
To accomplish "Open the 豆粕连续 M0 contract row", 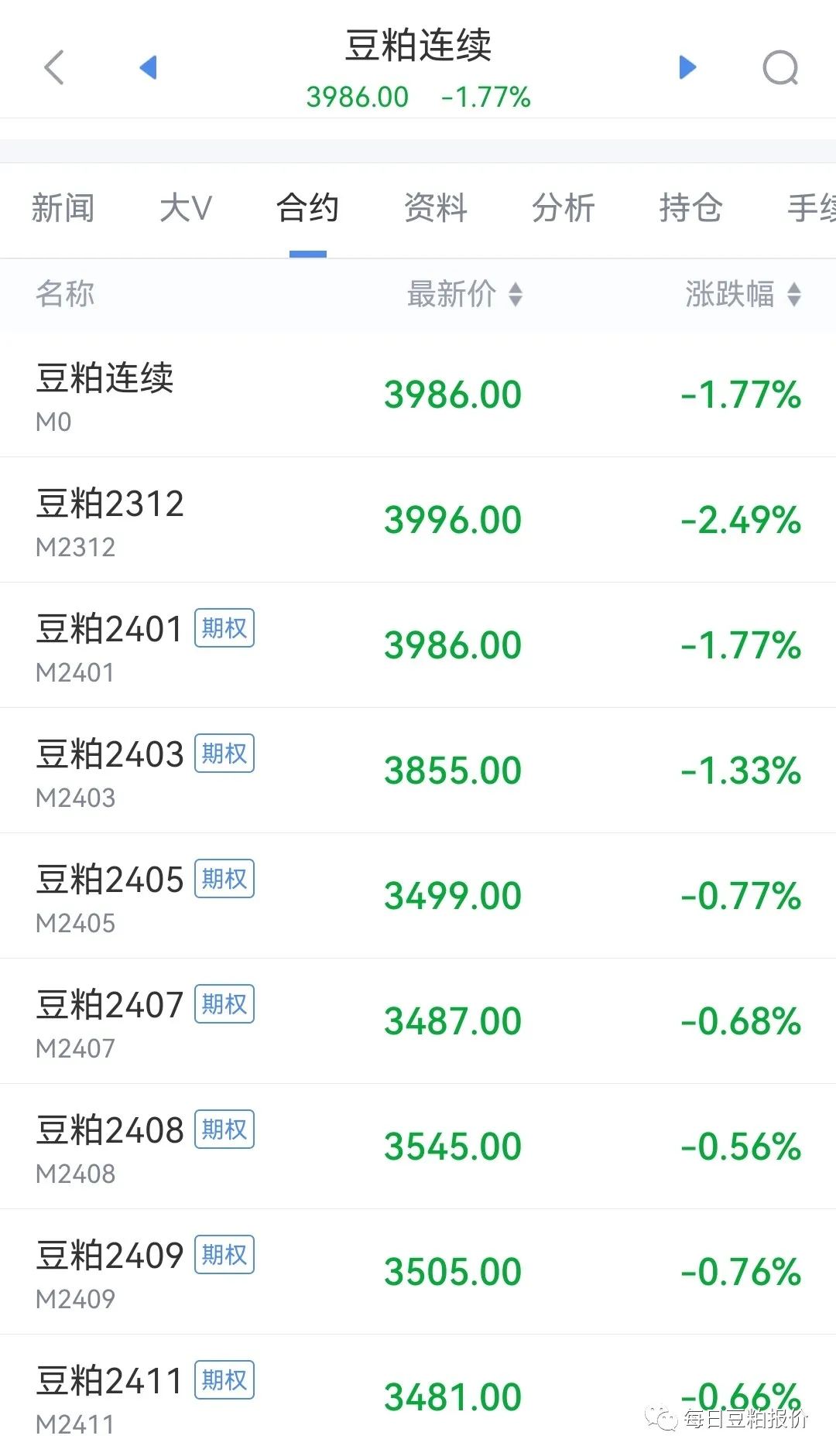I will click(x=418, y=395).
